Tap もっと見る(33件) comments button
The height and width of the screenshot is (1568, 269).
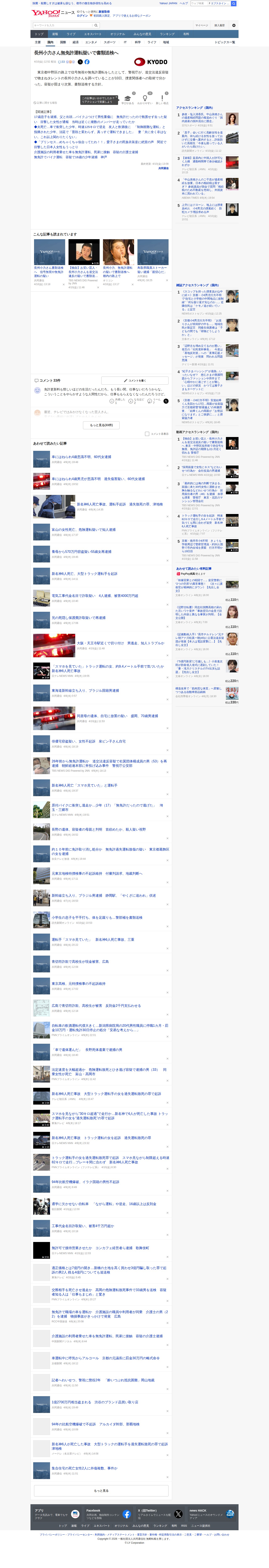pyautogui.click(x=101, y=425)
